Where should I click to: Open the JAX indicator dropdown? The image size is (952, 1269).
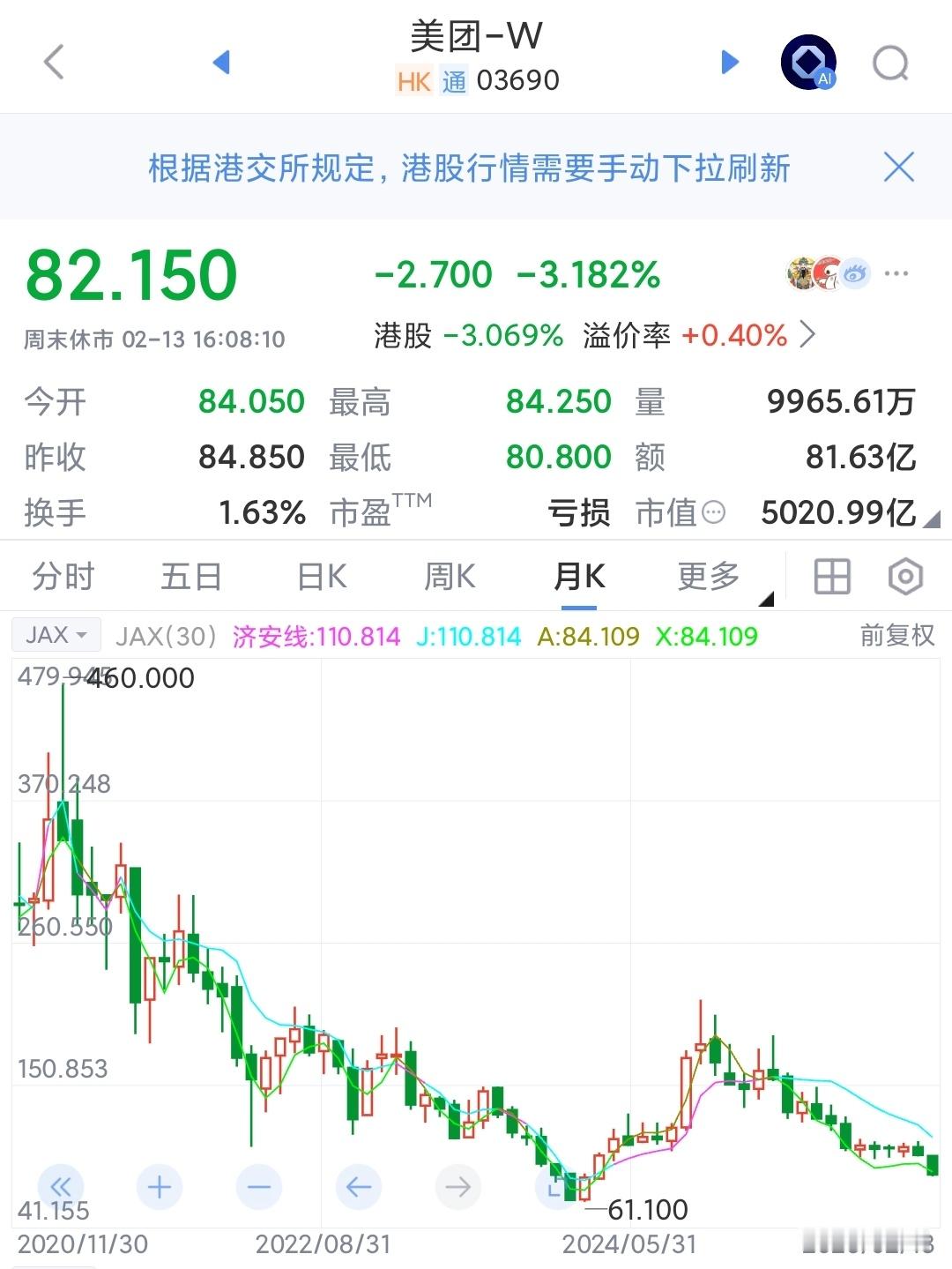(55, 636)
